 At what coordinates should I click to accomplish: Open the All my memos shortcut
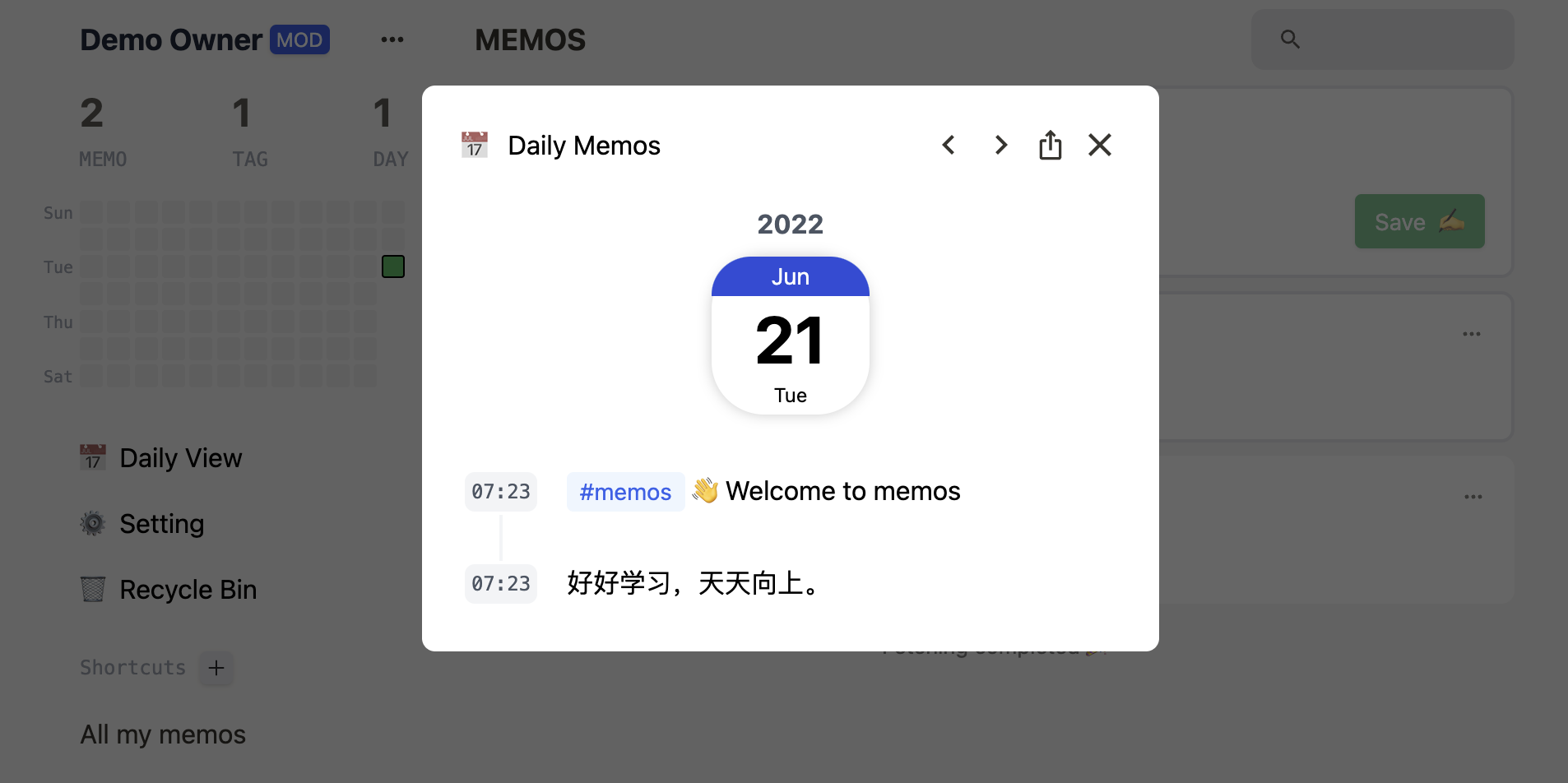coord(163,734)
